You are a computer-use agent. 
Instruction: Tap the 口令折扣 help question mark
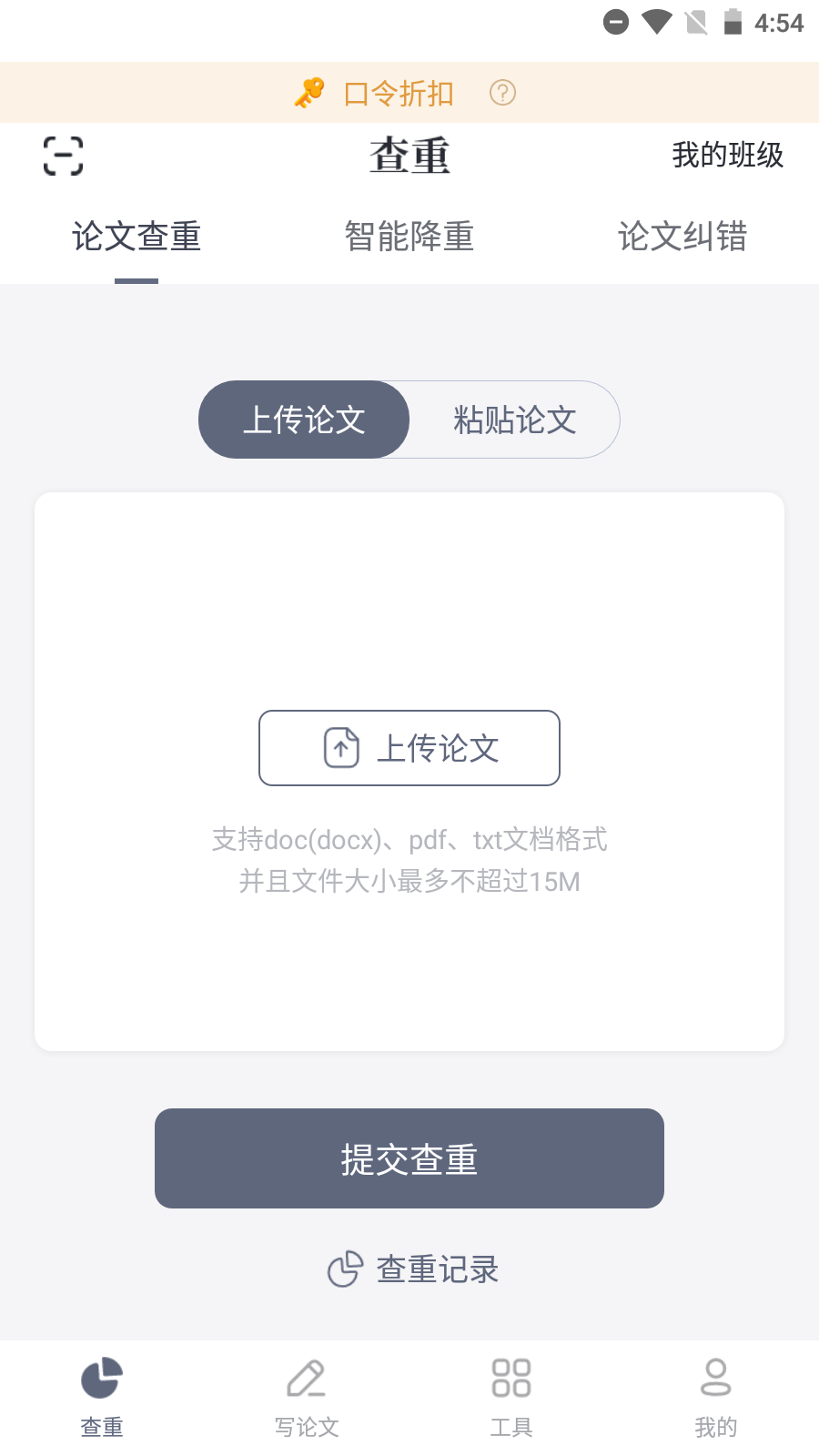click(502, 93)
